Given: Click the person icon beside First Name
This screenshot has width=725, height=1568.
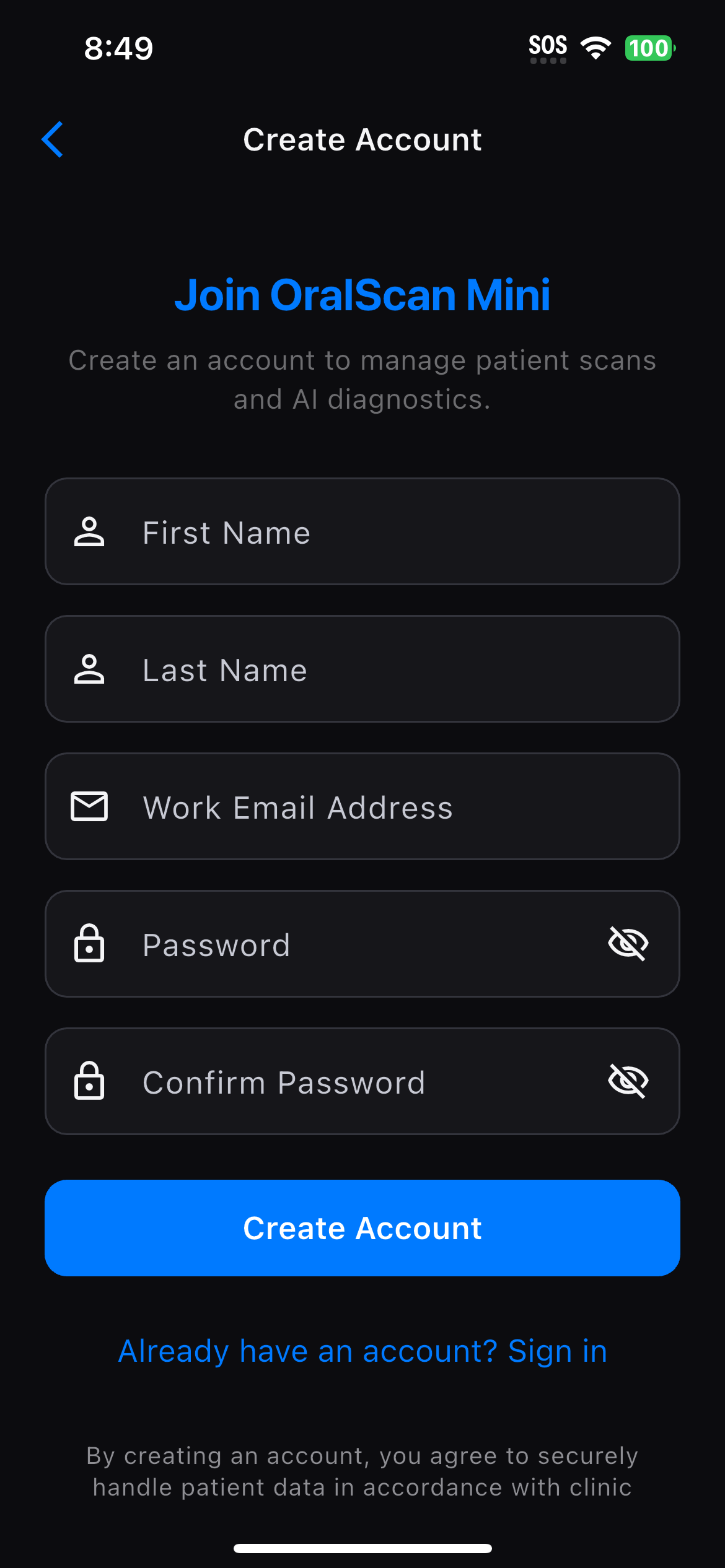Looking at the screenshot, I should coord(89,531).
